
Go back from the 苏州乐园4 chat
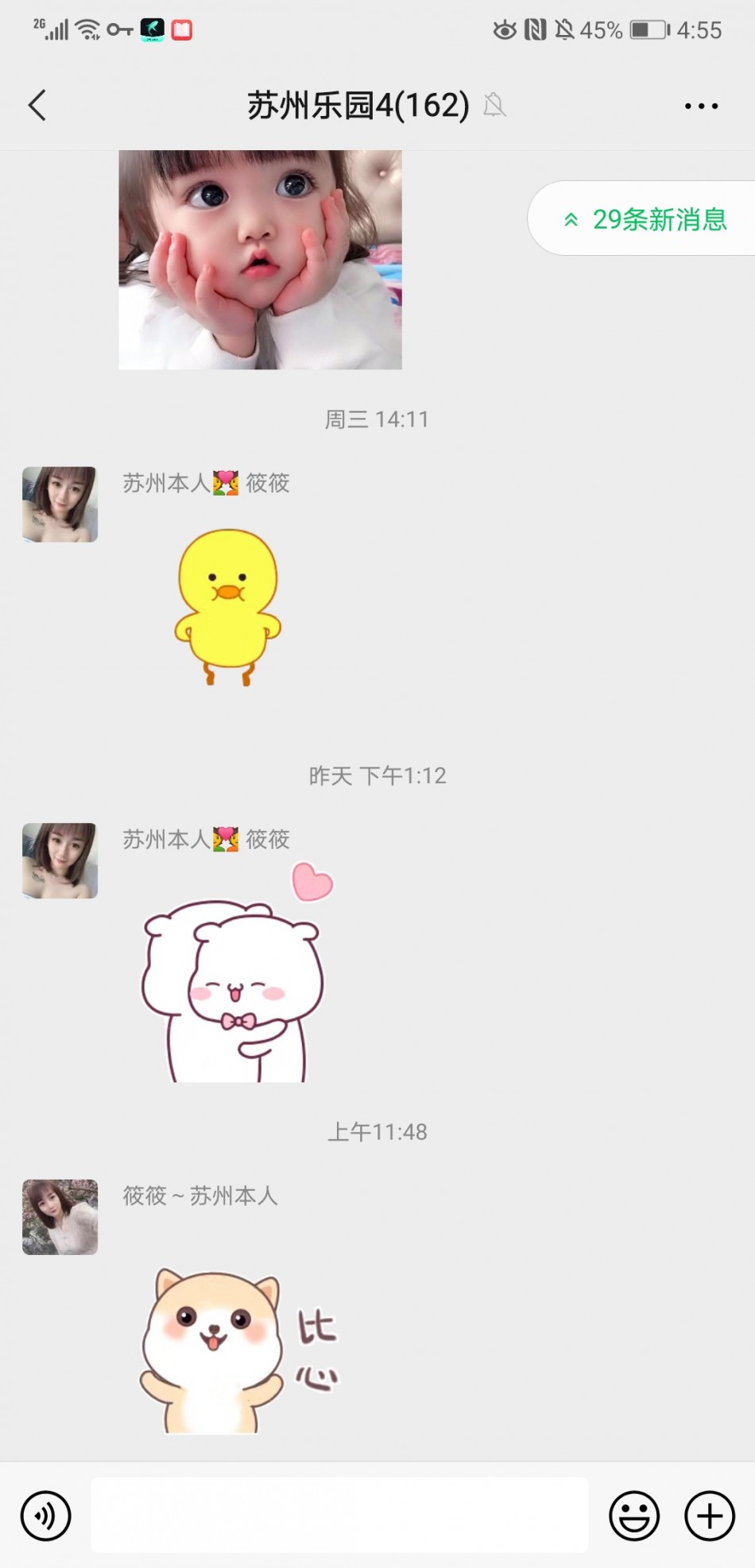(37, 105)
